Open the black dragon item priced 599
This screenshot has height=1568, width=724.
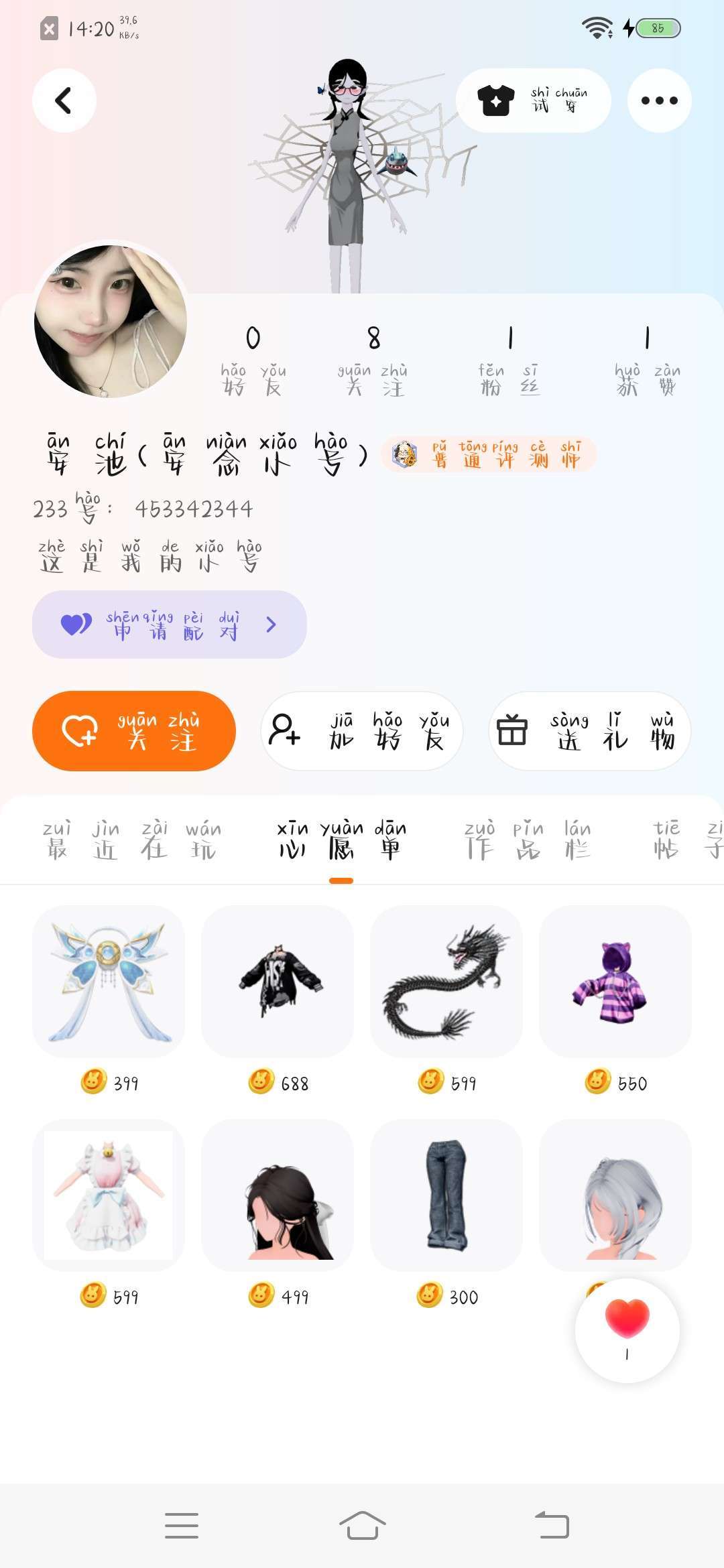446,982
